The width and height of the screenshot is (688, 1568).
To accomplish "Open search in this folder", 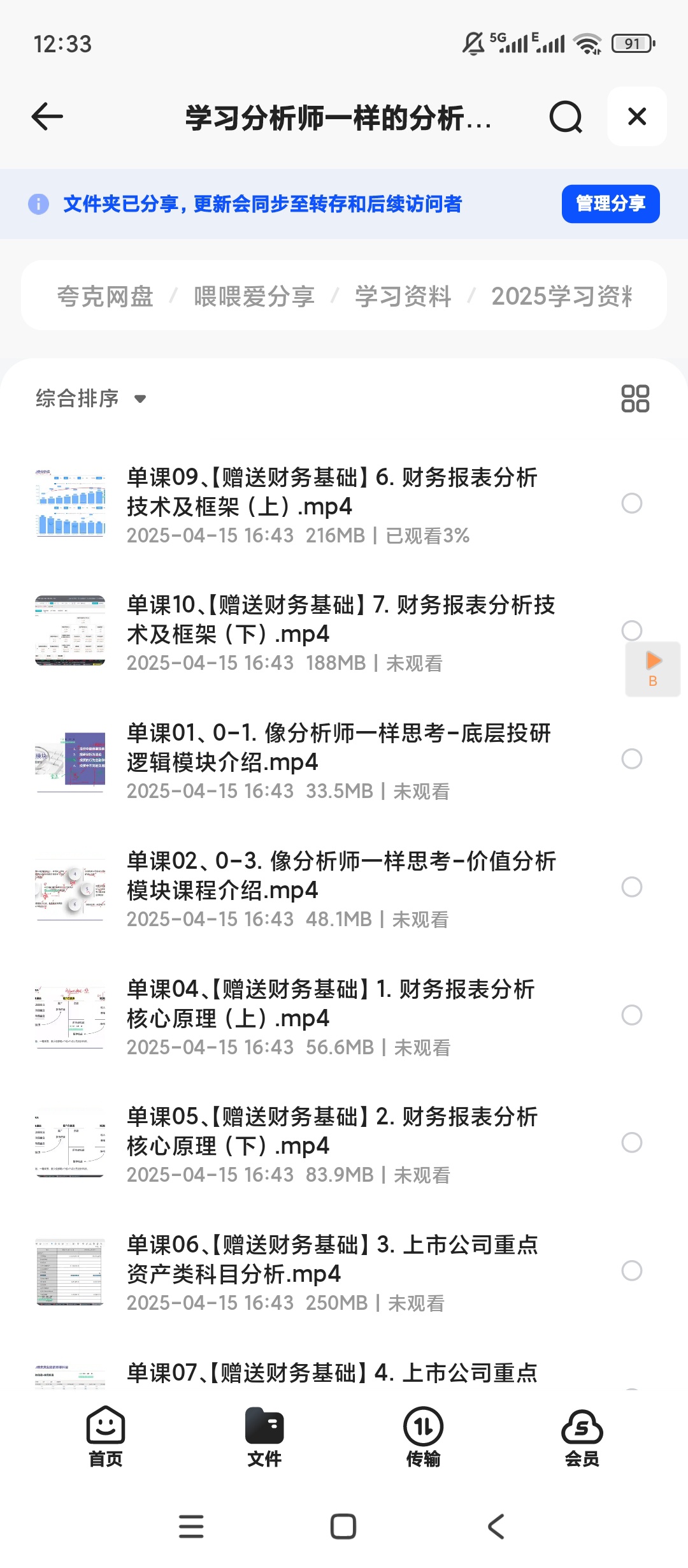I will click(566, 117).
